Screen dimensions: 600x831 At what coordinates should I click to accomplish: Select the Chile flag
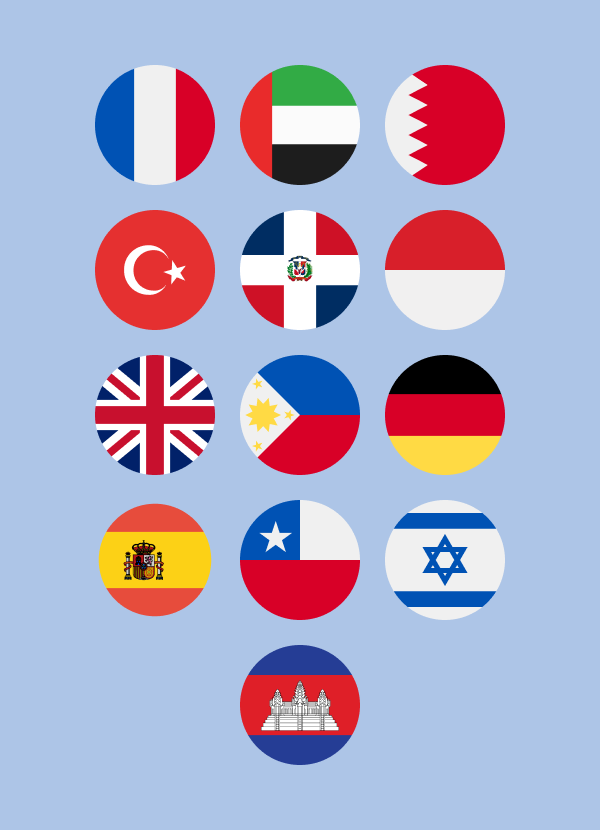[x=300, y=560]
